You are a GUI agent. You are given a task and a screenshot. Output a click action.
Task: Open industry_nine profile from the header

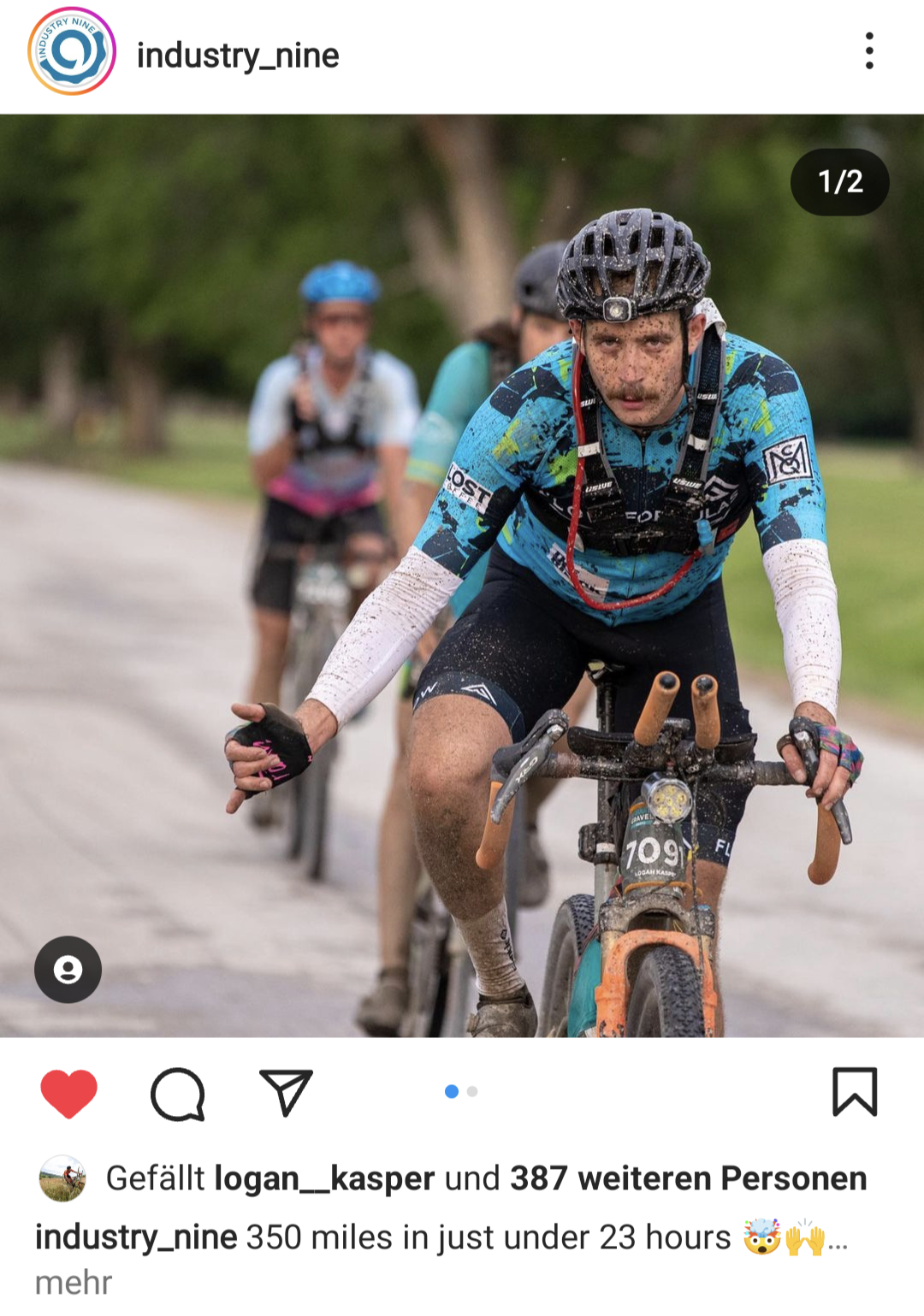238,56
